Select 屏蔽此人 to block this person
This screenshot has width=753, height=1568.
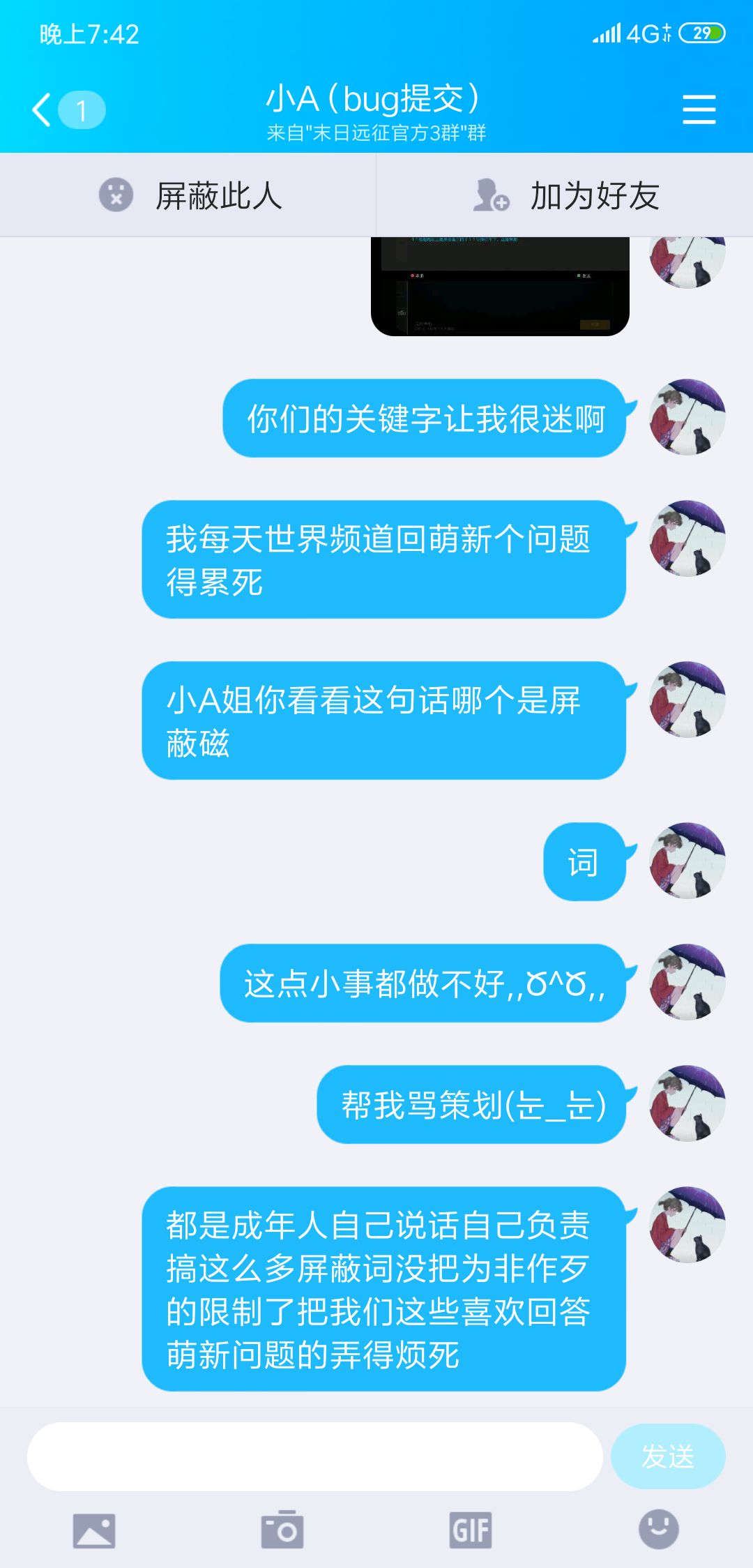(x=220, y=195)
